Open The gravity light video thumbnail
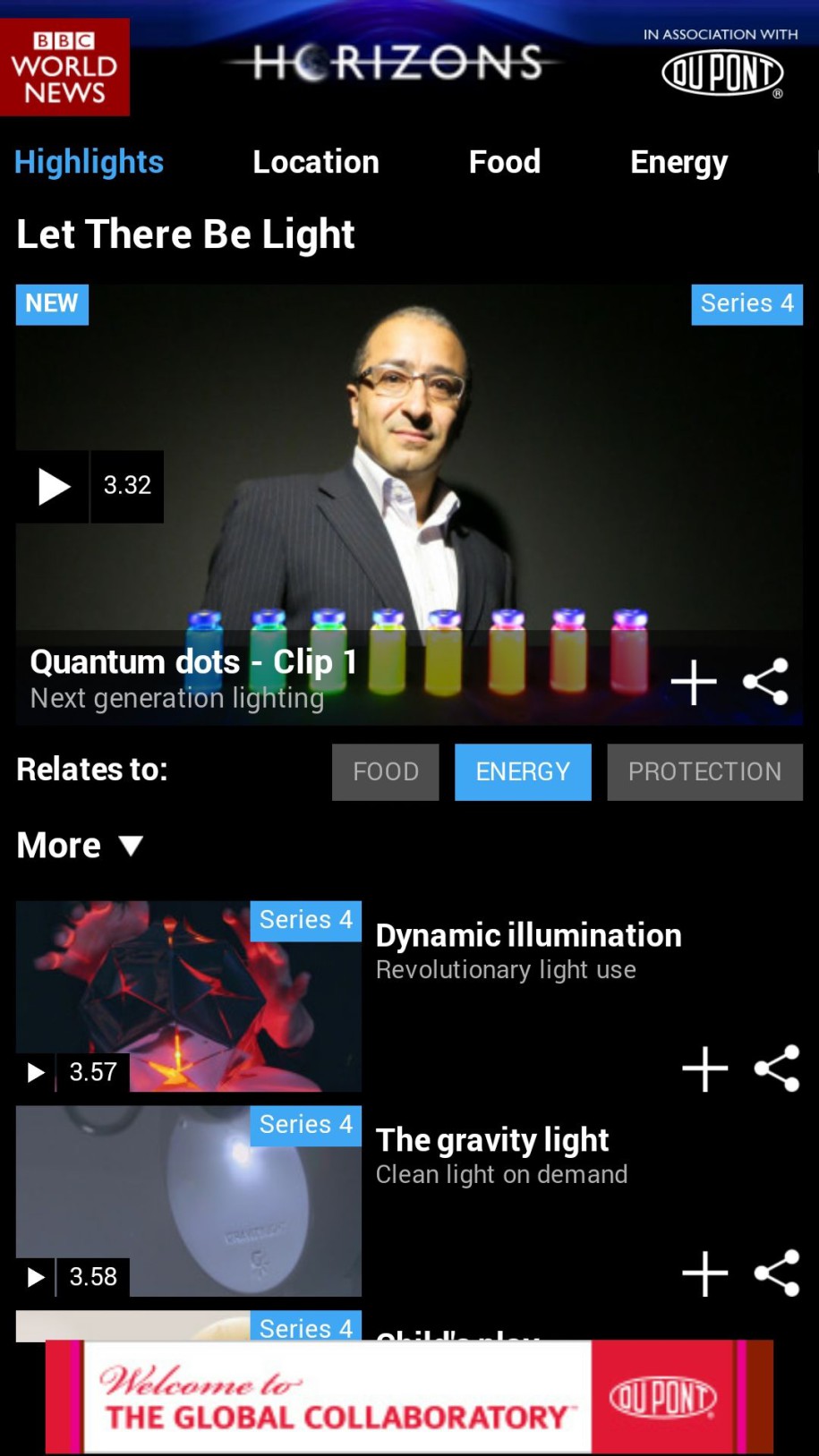Screen dimensions: 819x1456 pos(189,1201)
